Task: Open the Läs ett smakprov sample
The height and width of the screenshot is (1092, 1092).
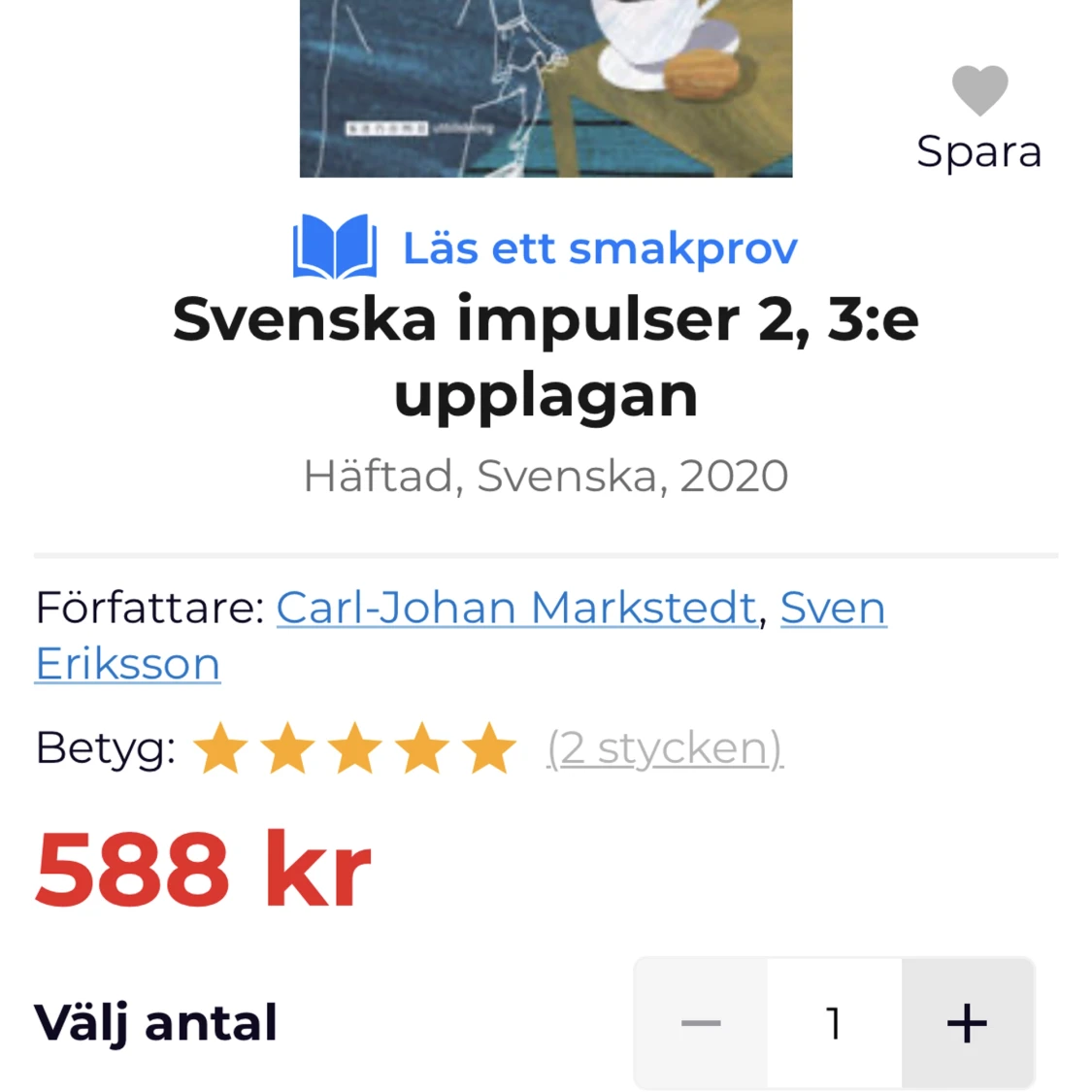Action: pos(546,248)
